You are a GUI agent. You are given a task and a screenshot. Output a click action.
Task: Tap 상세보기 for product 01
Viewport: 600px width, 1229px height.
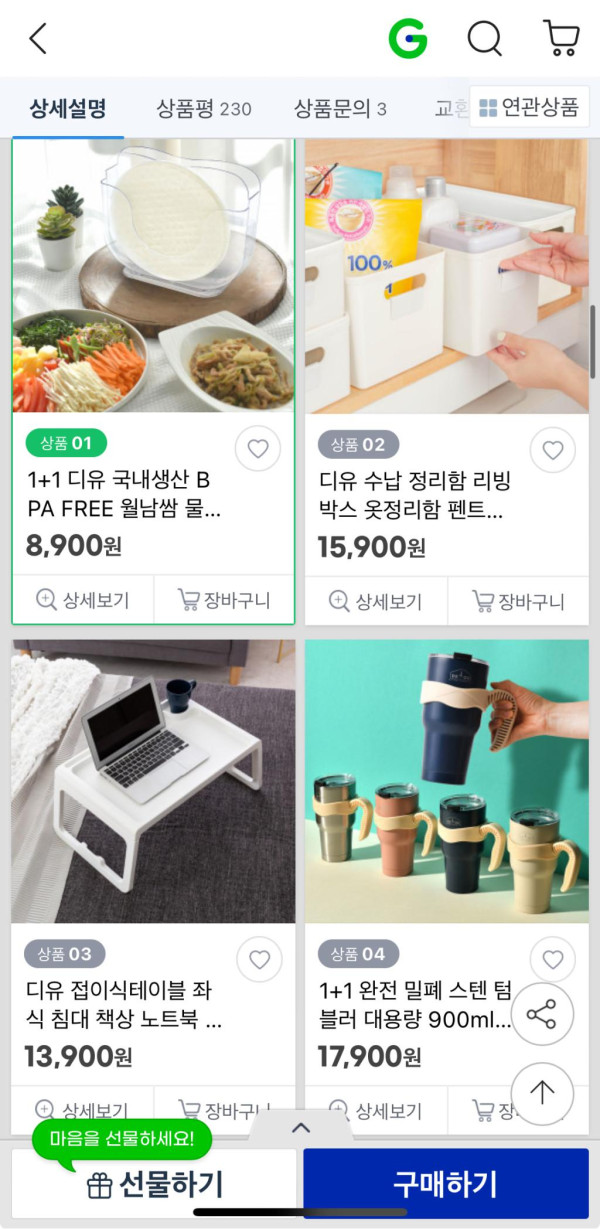click(x=83, y=600)
